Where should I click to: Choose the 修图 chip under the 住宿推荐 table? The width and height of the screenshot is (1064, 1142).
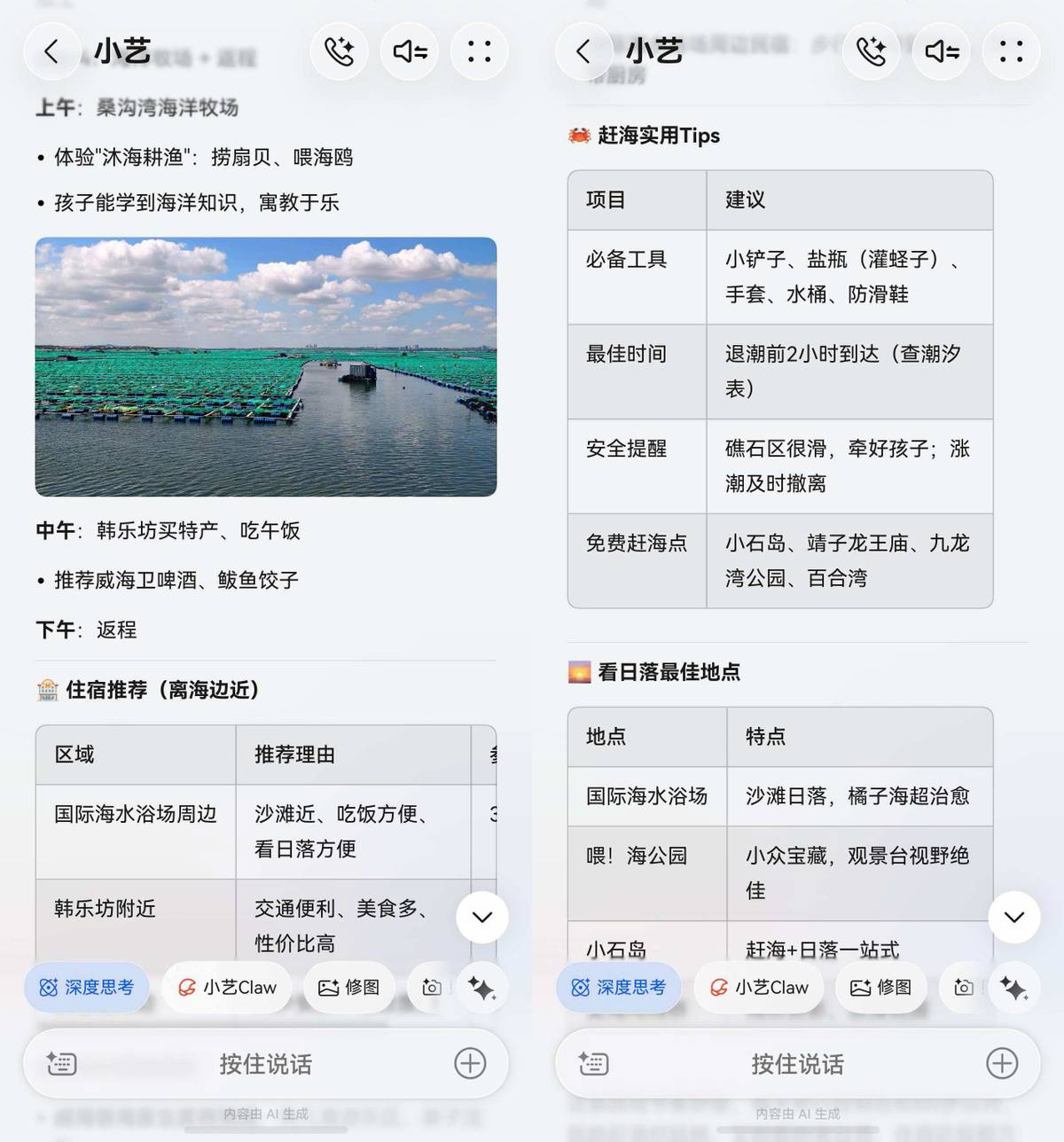point(349,987)
